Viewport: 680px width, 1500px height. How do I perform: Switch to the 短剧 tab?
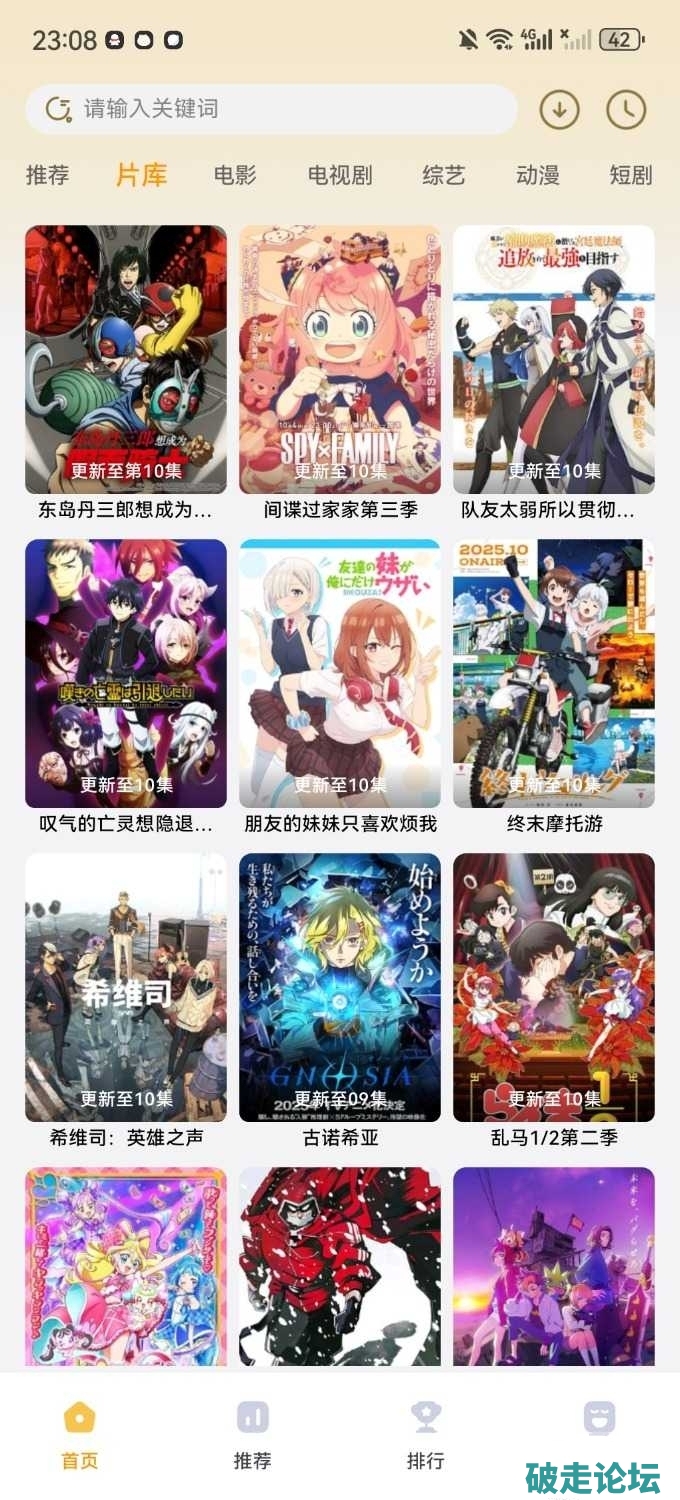coord(631,176)
